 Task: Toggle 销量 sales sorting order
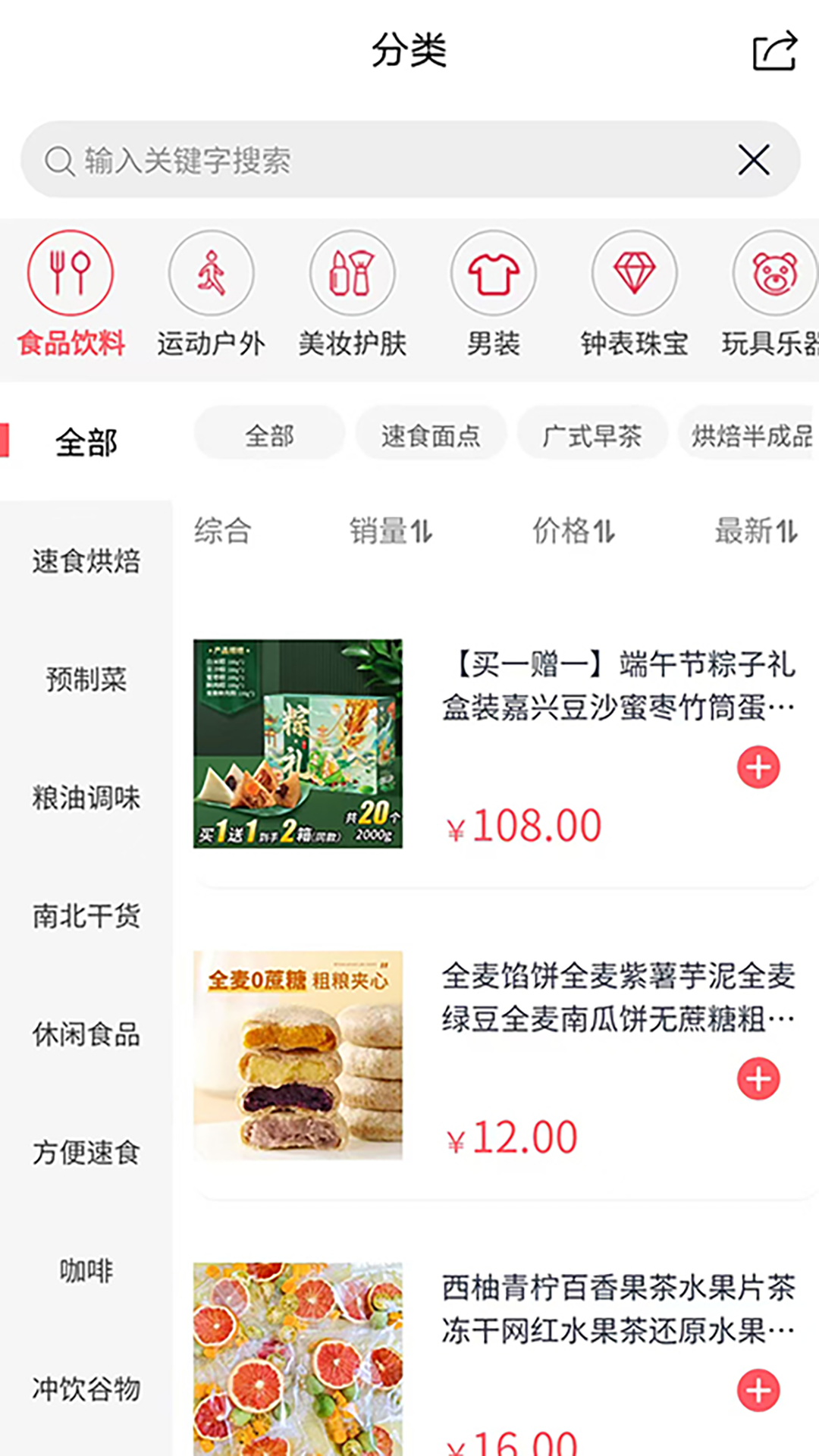(x=392, y=532)
